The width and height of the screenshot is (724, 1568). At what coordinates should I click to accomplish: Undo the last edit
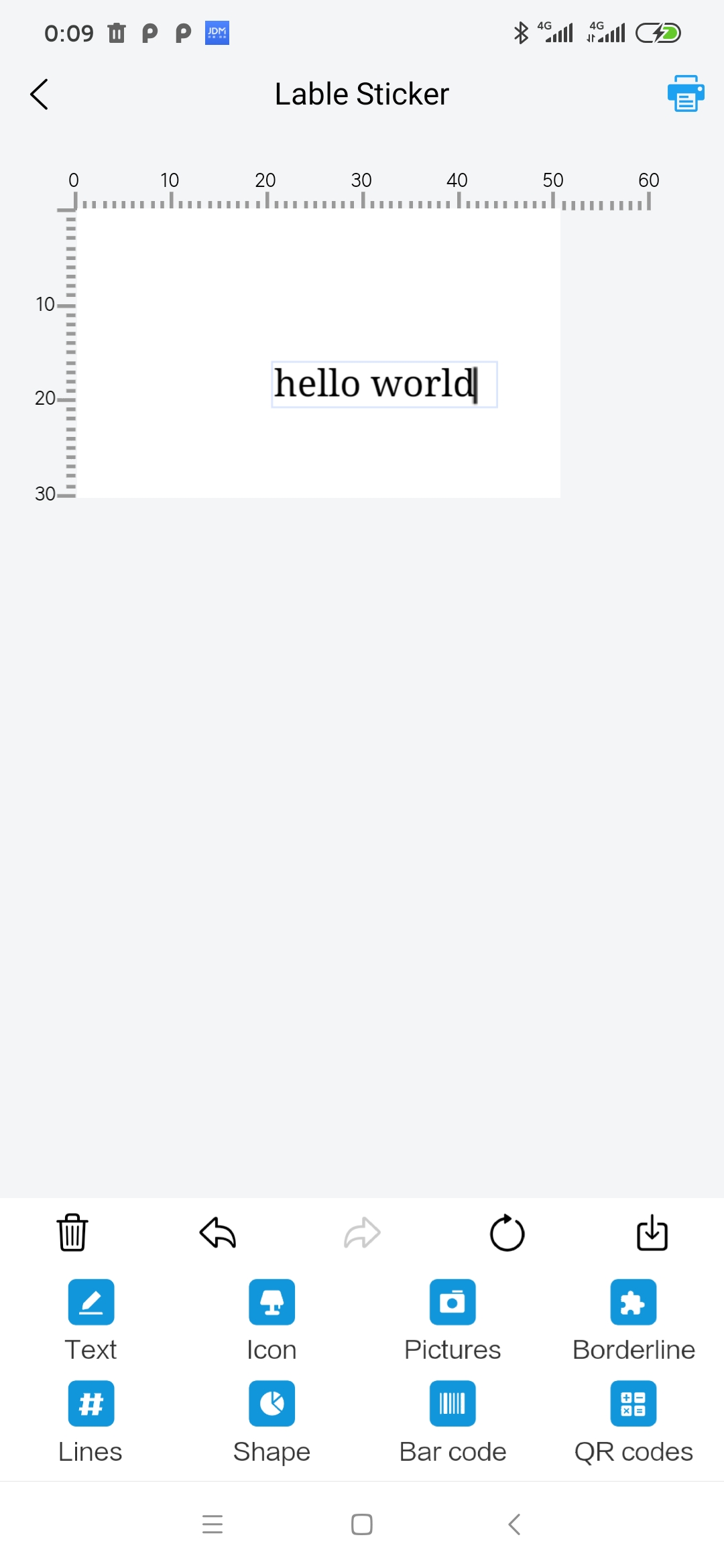click(x=218, y=1233)
